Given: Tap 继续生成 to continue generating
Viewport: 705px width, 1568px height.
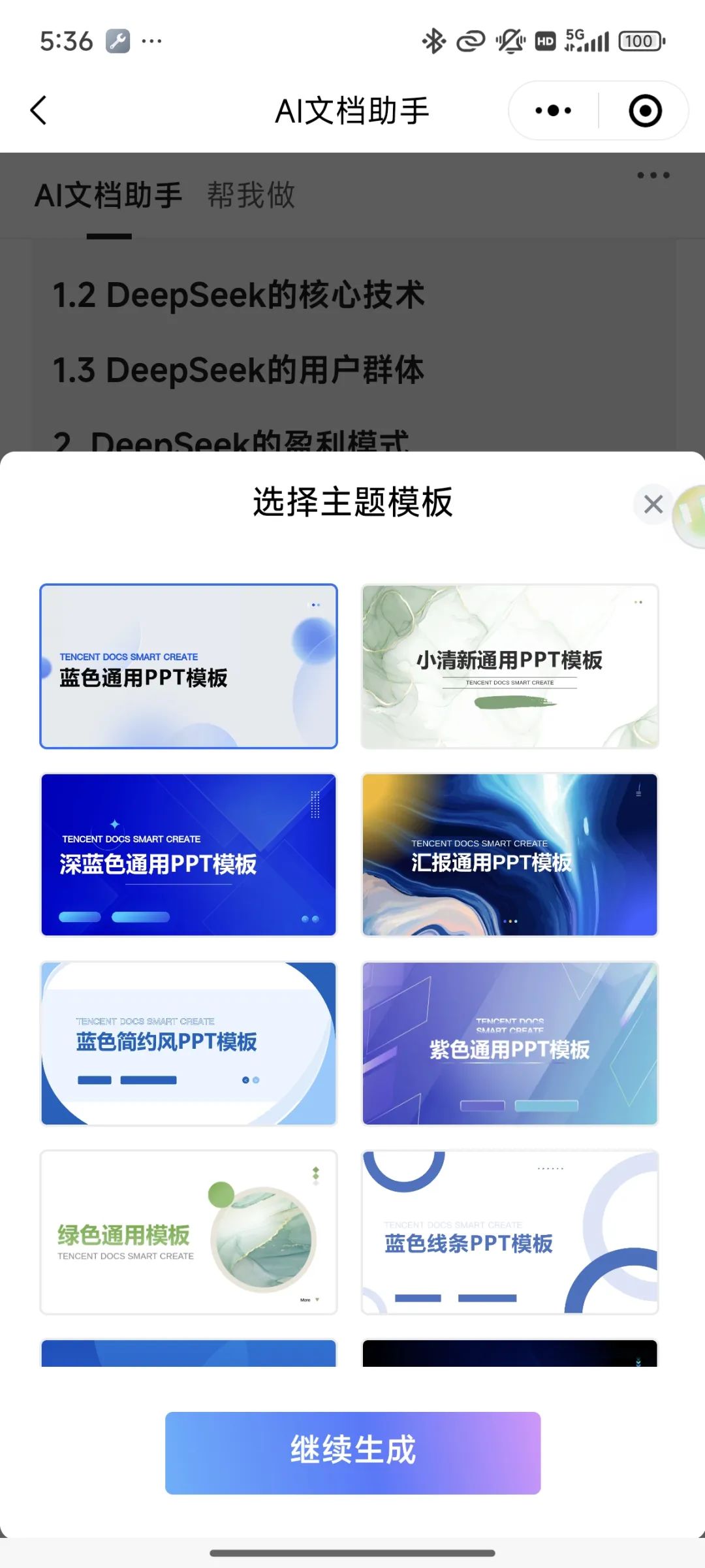Looking at the screenshot, I should tap(352, 1453).
